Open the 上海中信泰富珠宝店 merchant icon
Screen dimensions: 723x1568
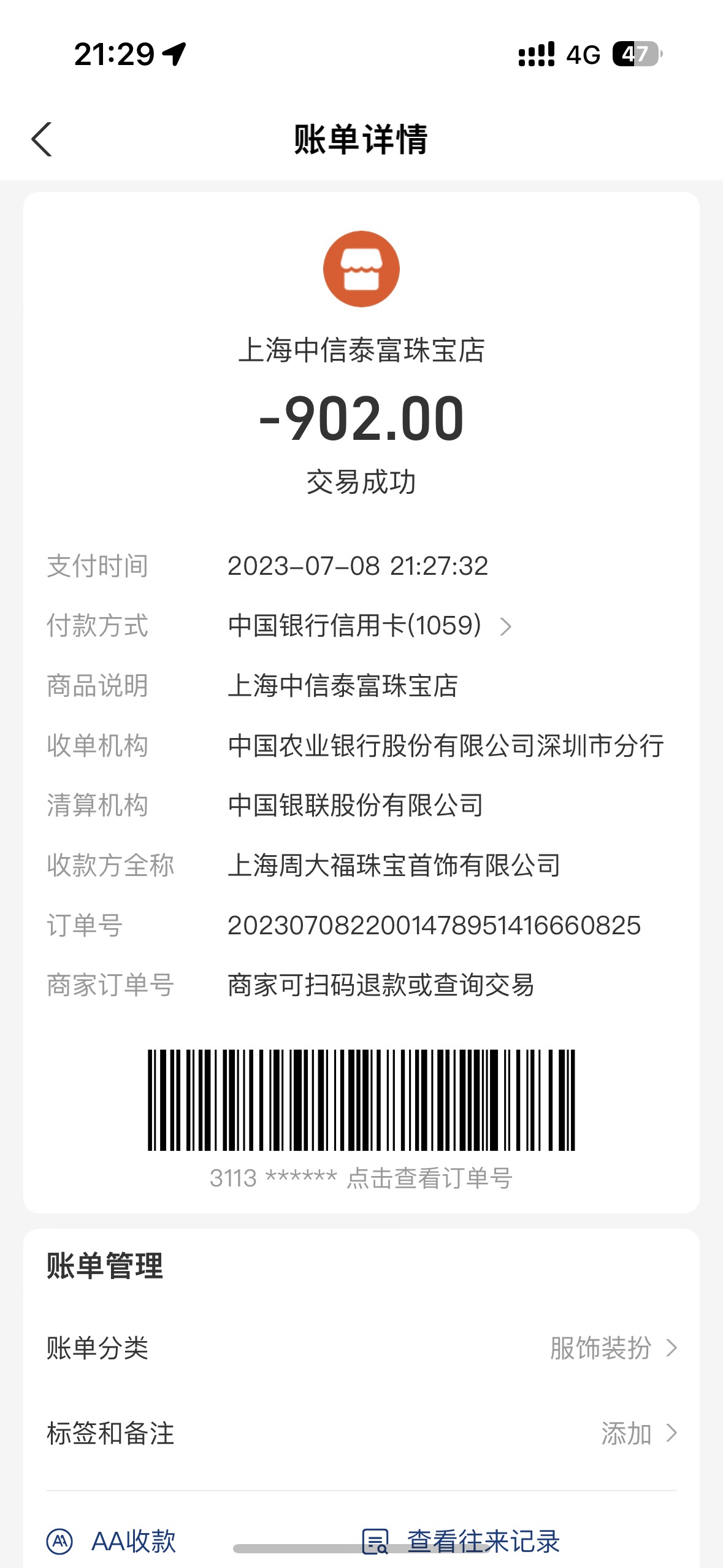pos(361,269)
